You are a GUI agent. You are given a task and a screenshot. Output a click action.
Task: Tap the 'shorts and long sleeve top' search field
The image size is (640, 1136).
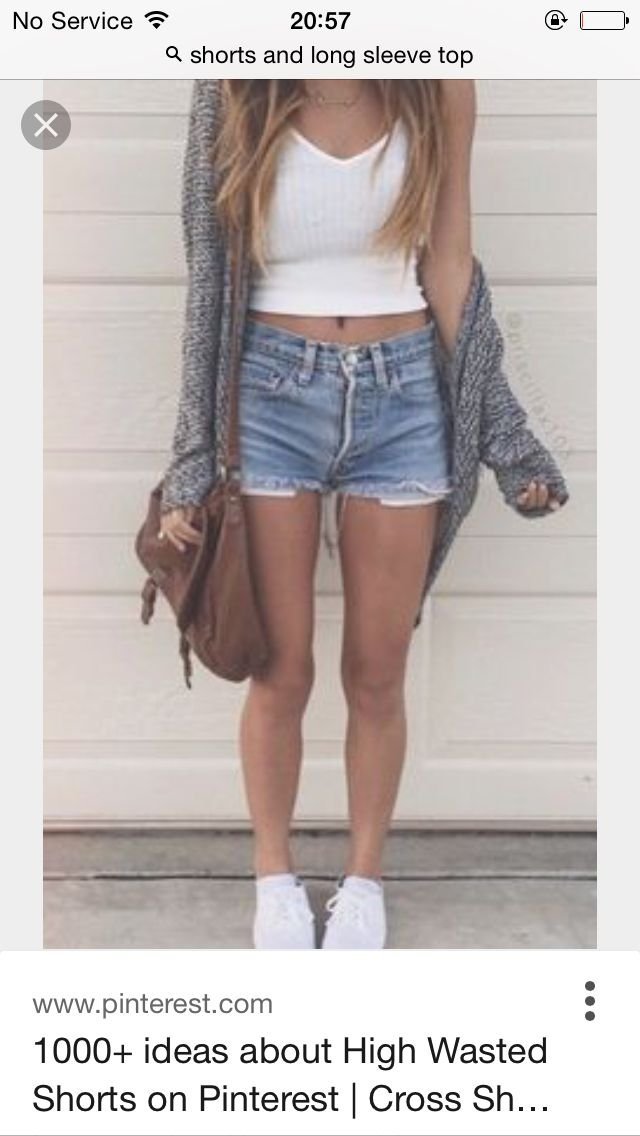(x=320, y=56)
